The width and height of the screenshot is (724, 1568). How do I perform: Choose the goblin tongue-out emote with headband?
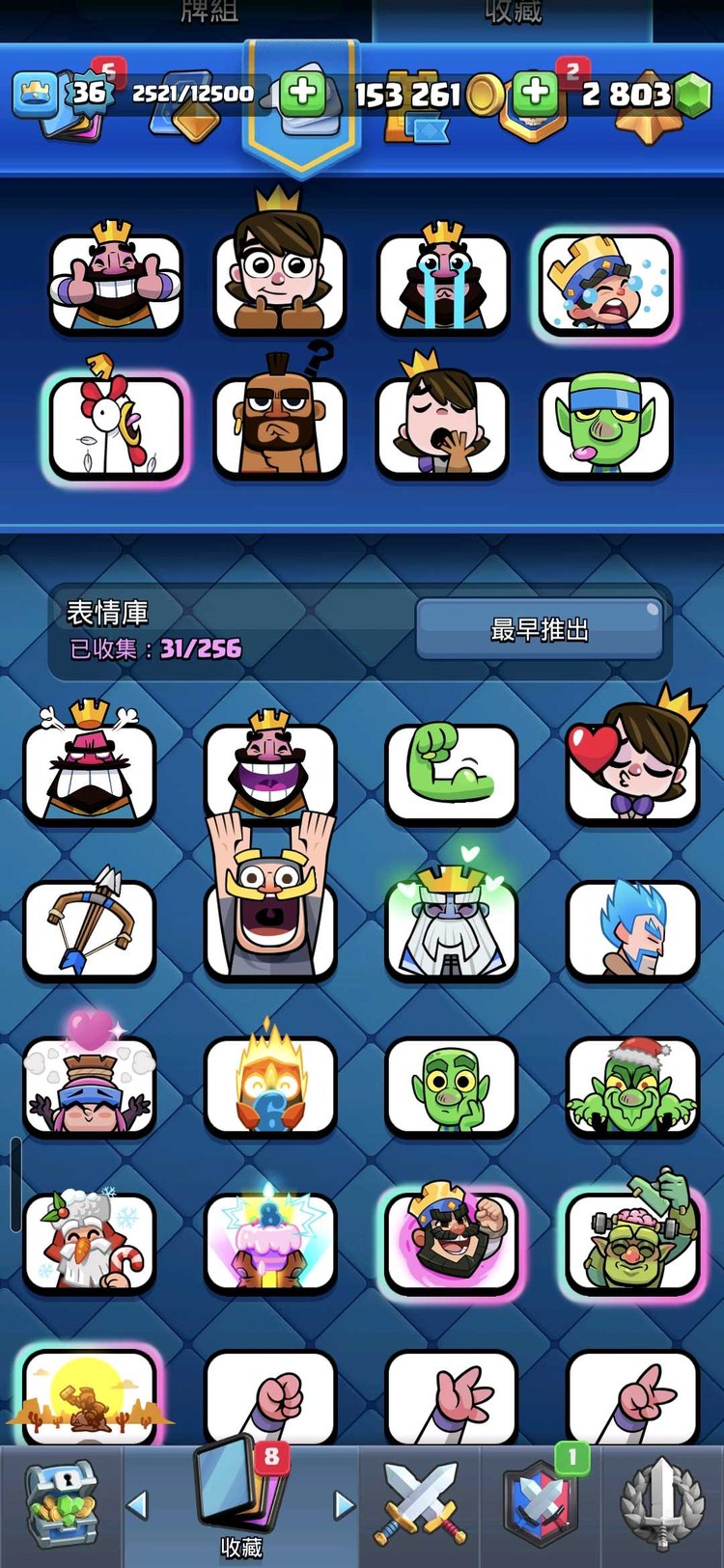605,426
